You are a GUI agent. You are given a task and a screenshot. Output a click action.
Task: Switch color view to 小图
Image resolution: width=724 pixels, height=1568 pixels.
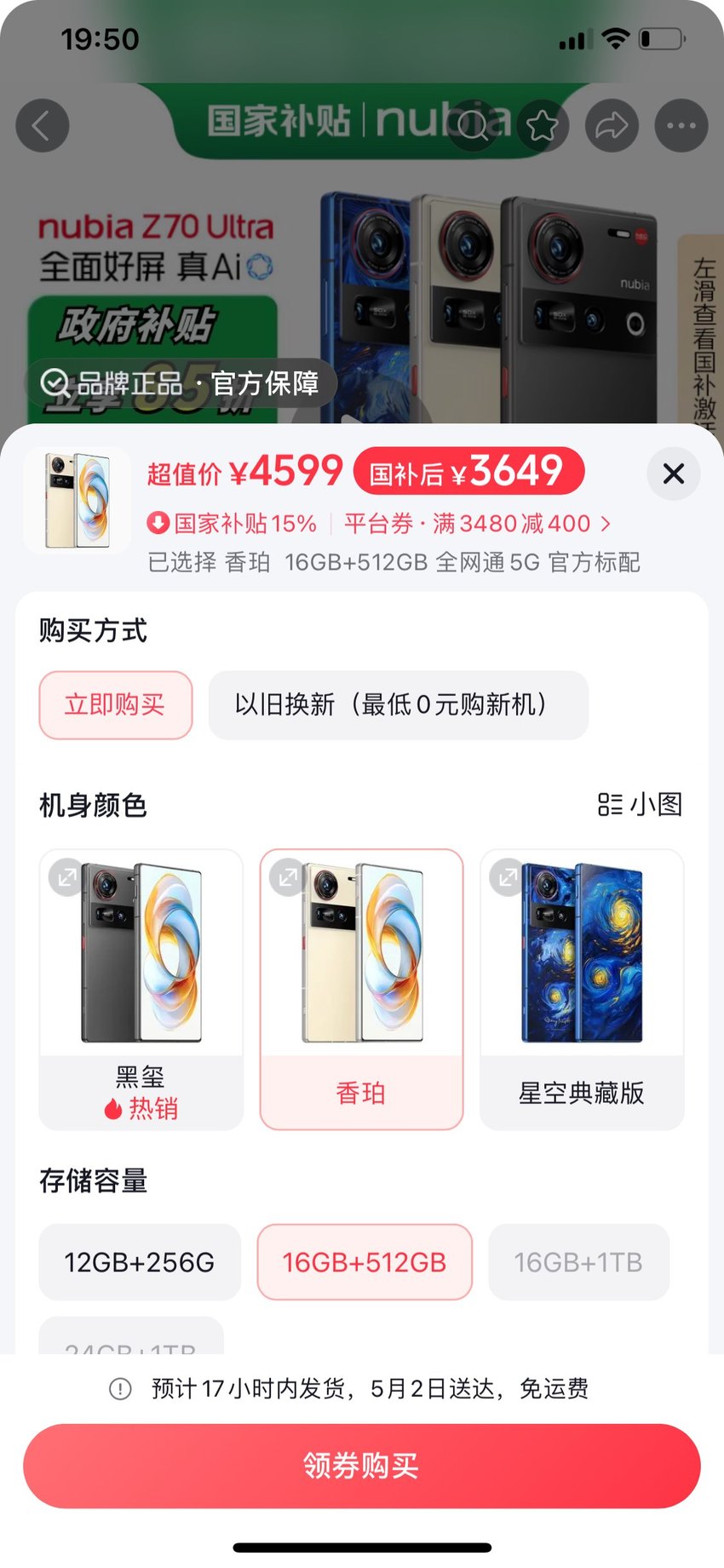point(640,805)
